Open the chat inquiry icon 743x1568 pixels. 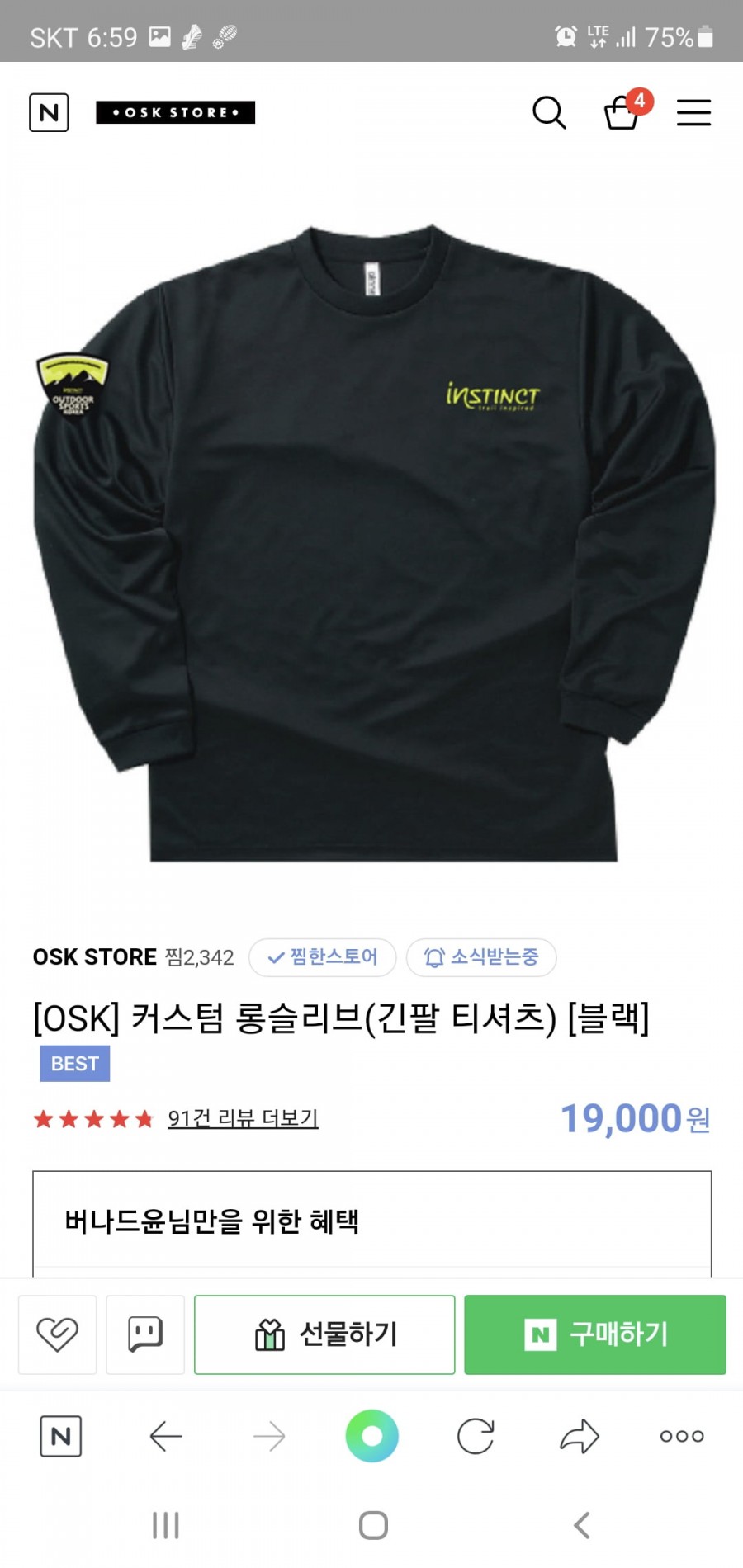(x=145, y=1334)
